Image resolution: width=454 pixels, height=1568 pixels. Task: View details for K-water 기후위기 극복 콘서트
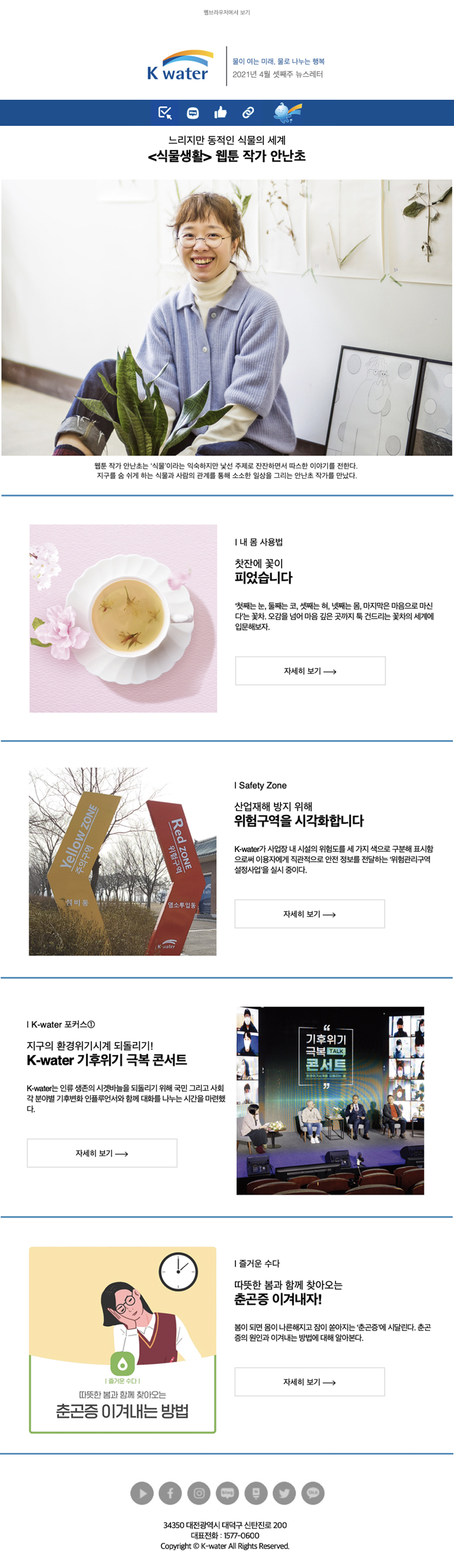coord(102,1153)
